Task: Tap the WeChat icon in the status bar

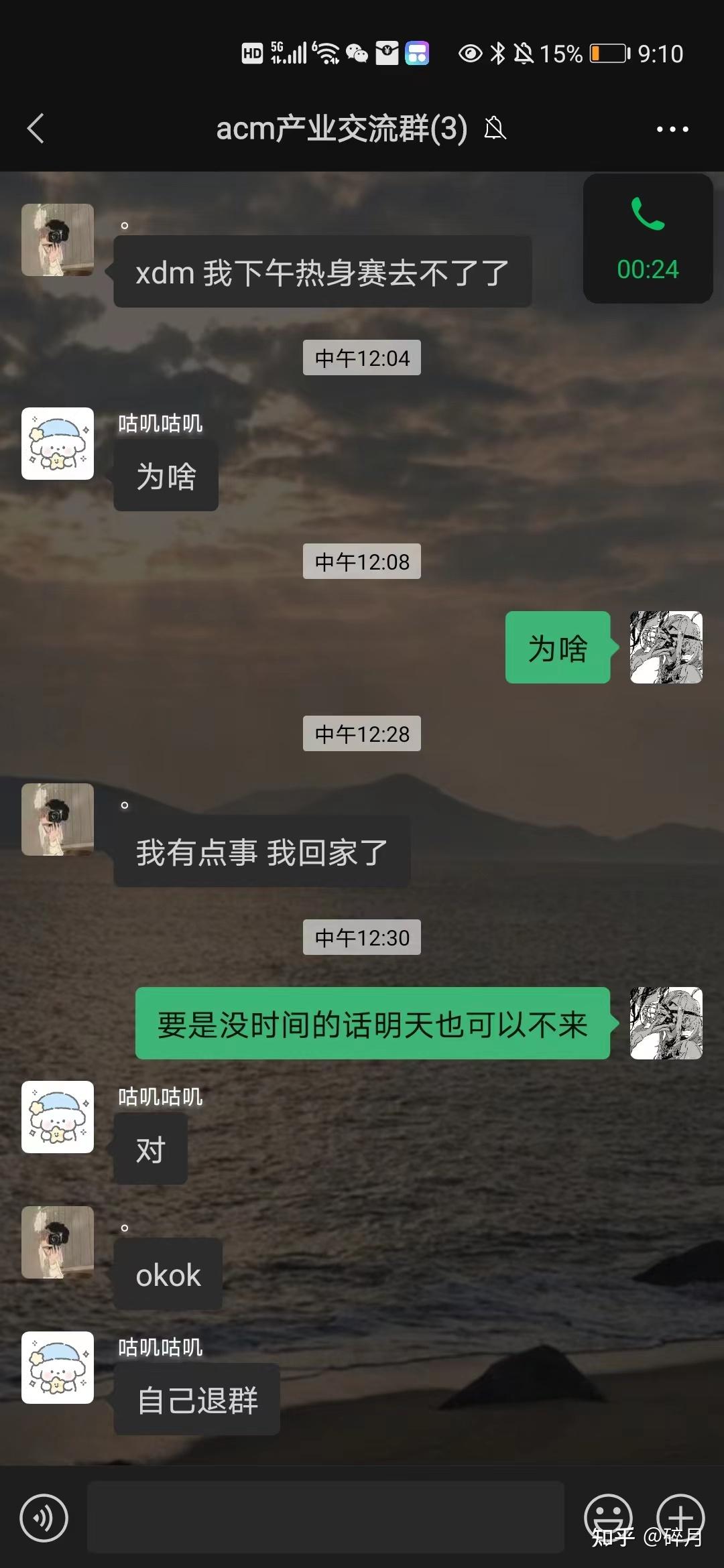Action: pyautogui.click(x=355, y=54)
